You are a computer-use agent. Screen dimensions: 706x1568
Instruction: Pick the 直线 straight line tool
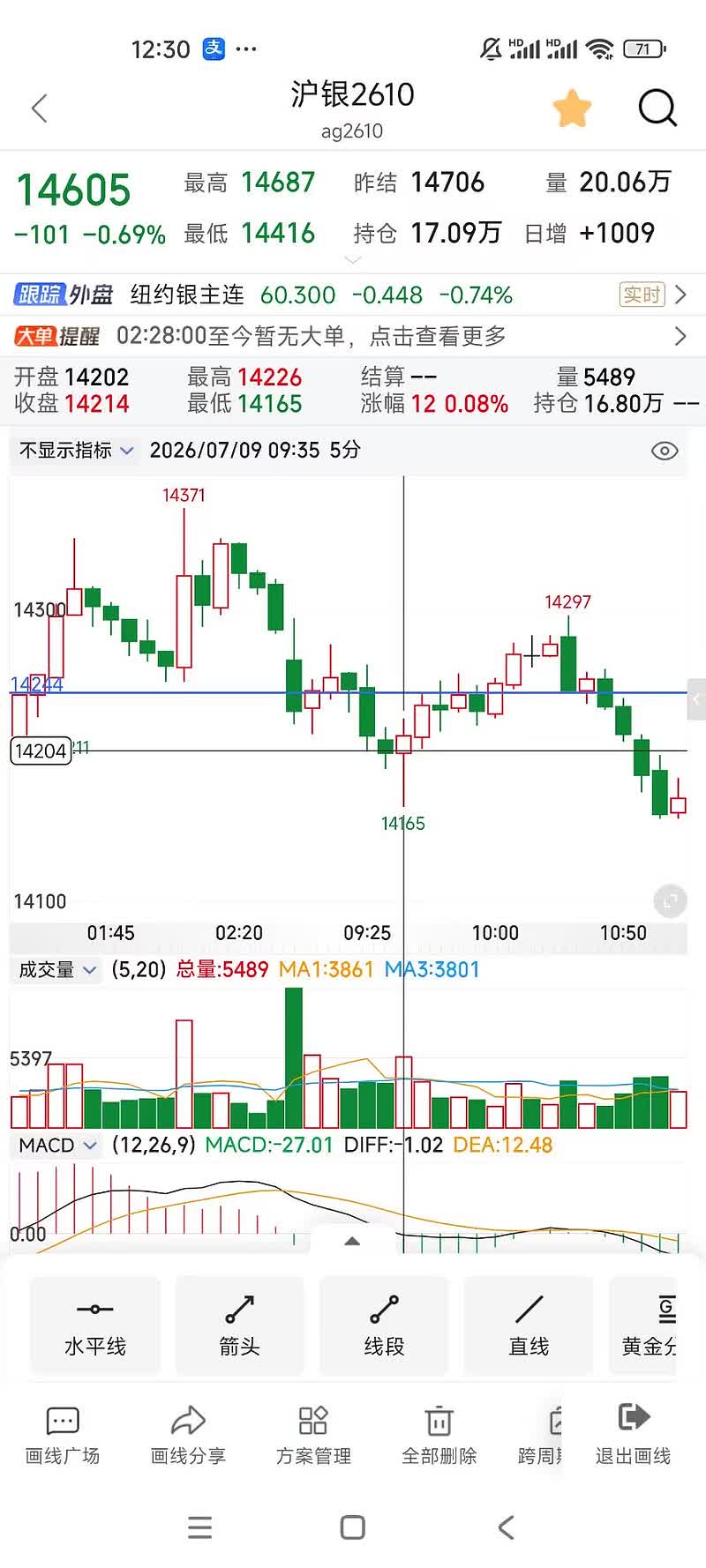point(529,1325)
